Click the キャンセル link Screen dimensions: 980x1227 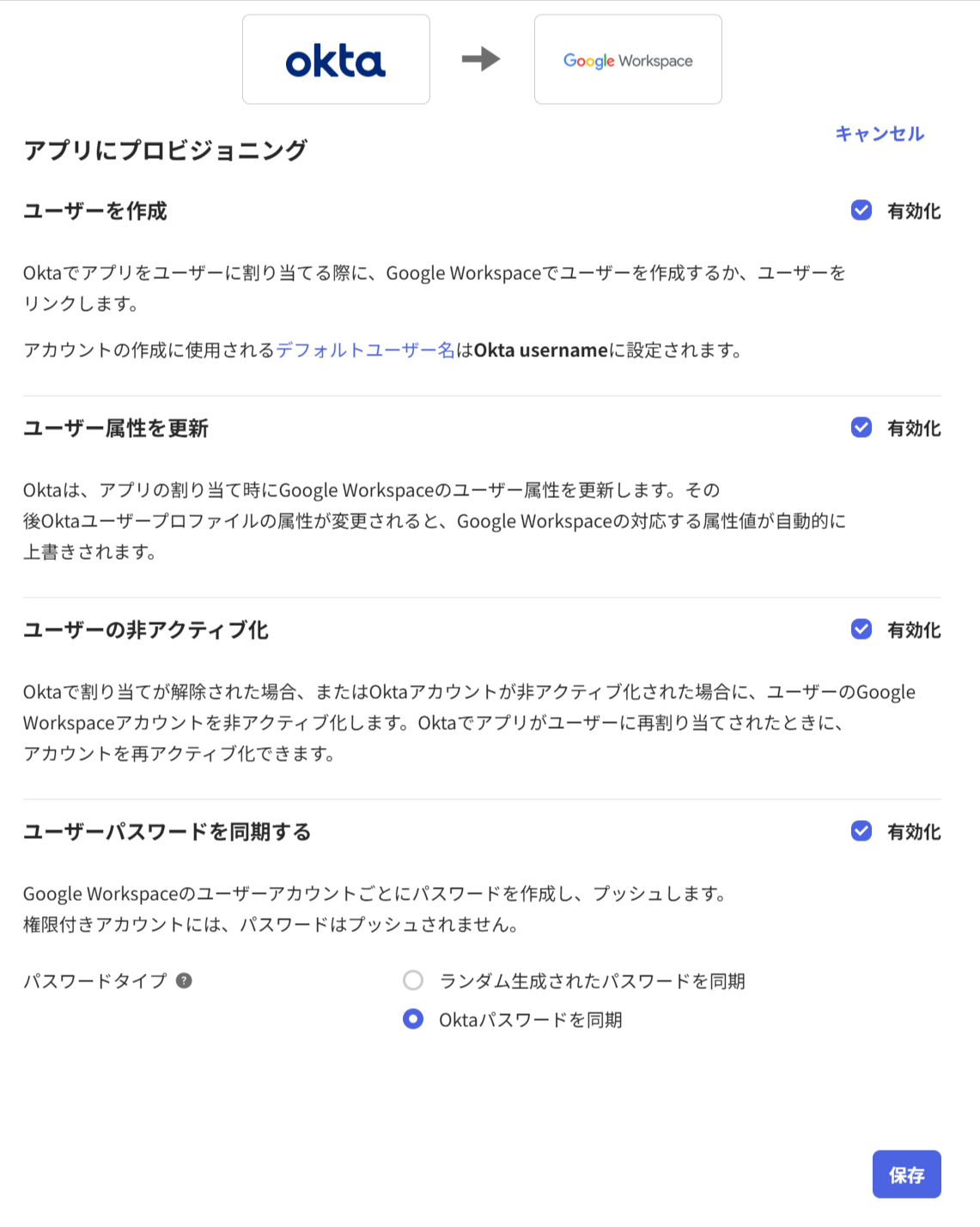pos(880,134)
